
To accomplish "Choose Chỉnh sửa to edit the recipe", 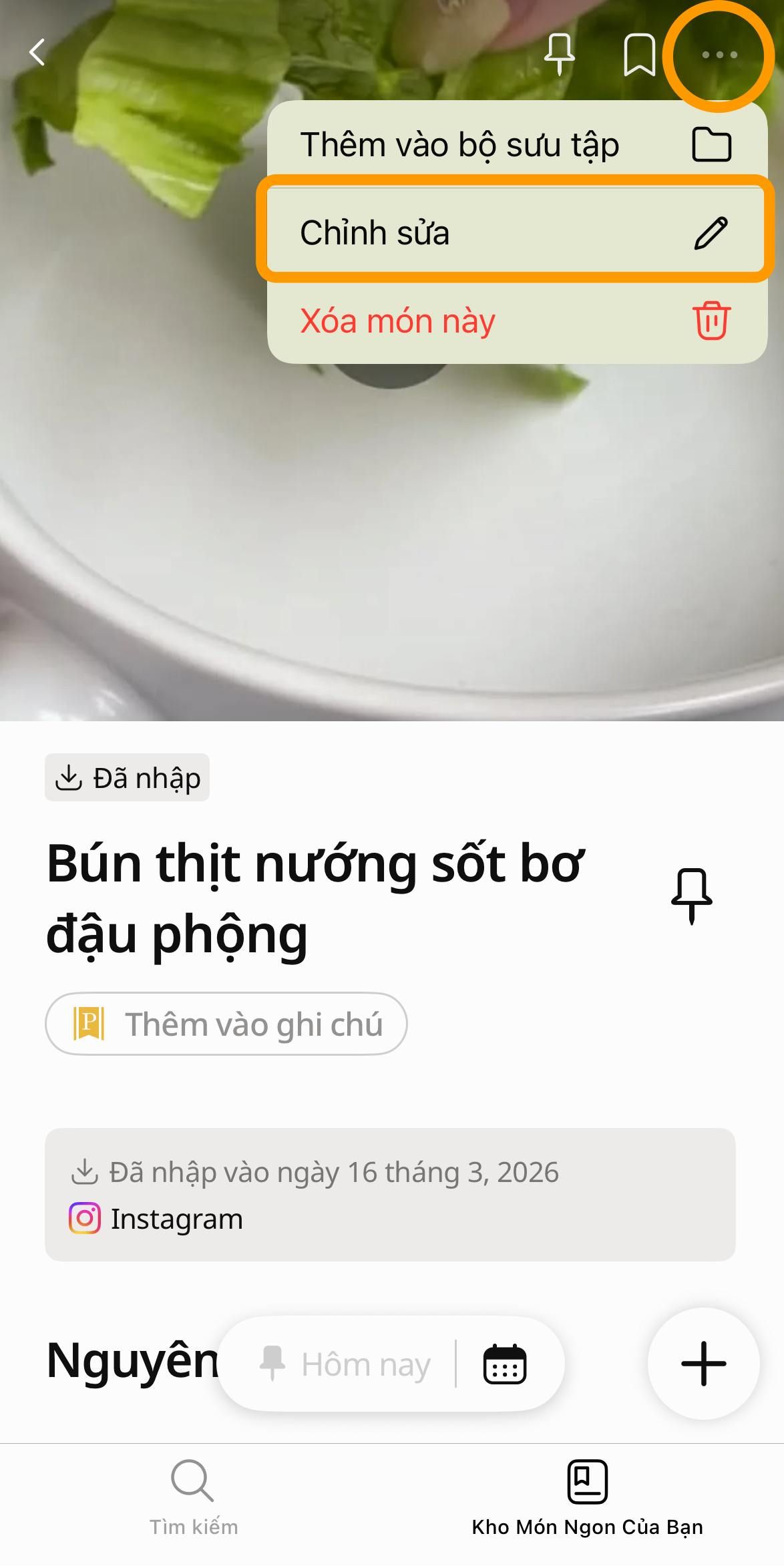I will 515,232.
